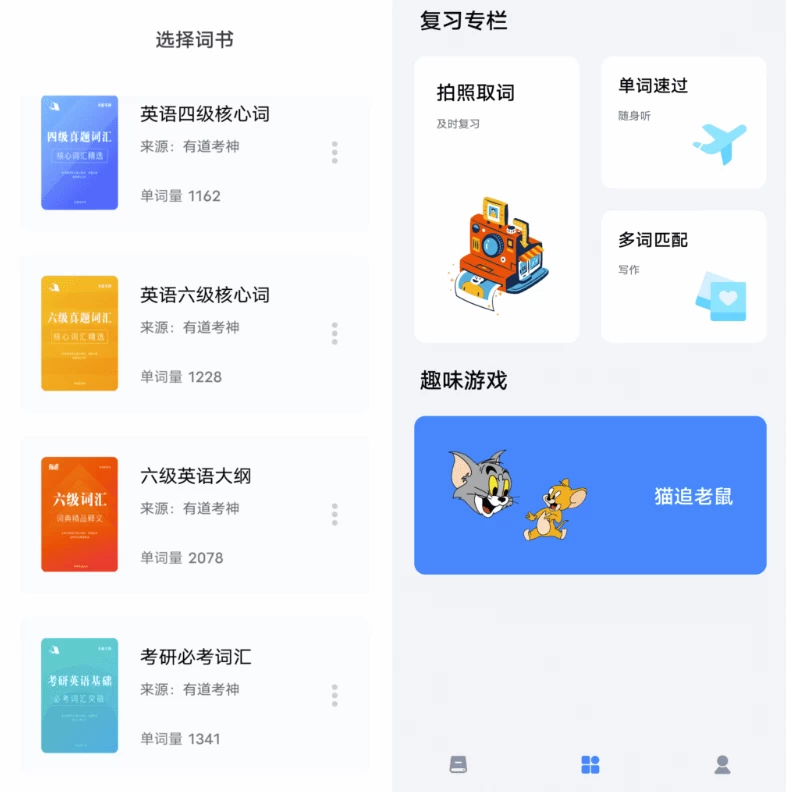Go to the profile tab
The image size is (786, 792).
[722, 765]
